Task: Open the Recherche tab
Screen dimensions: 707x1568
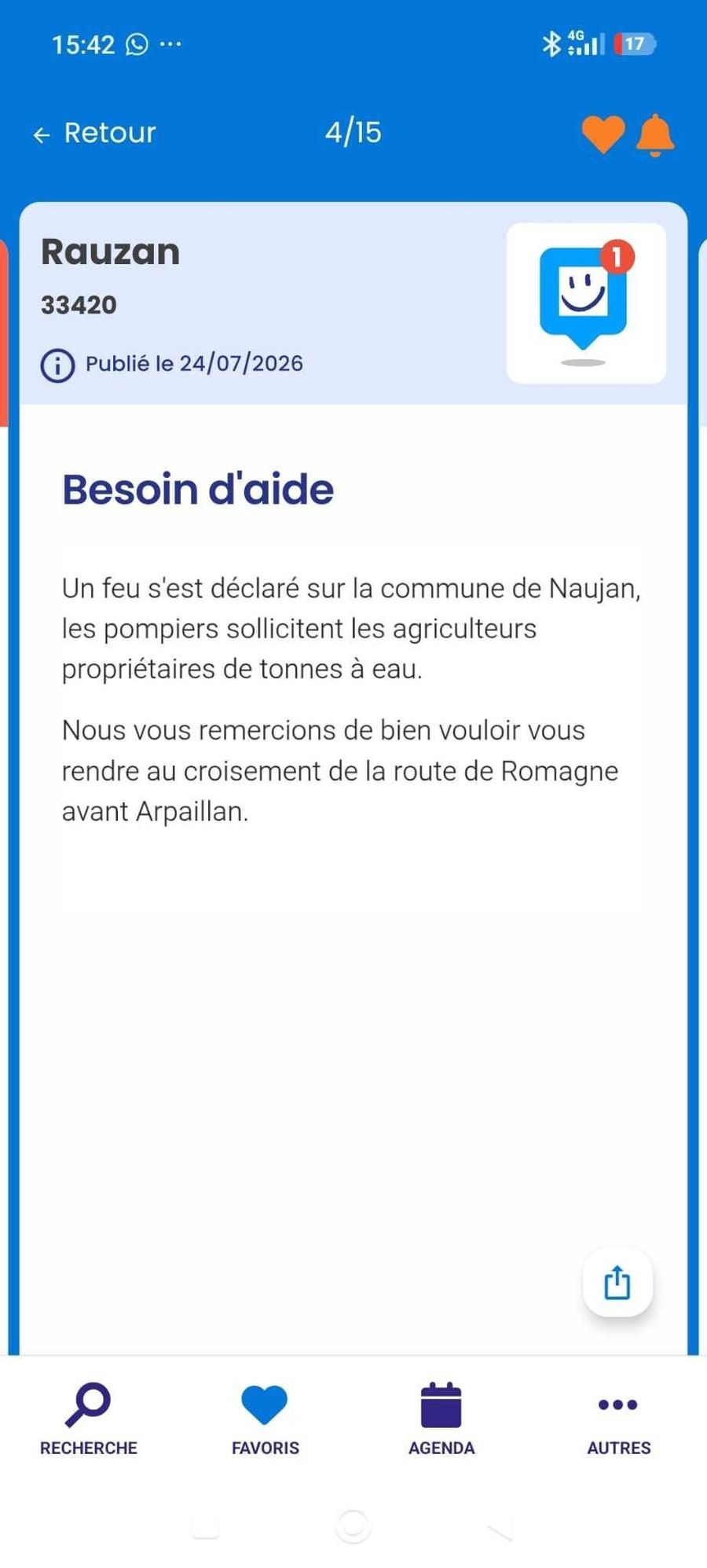Action: pyautogui.click(x=88, y=1419)
